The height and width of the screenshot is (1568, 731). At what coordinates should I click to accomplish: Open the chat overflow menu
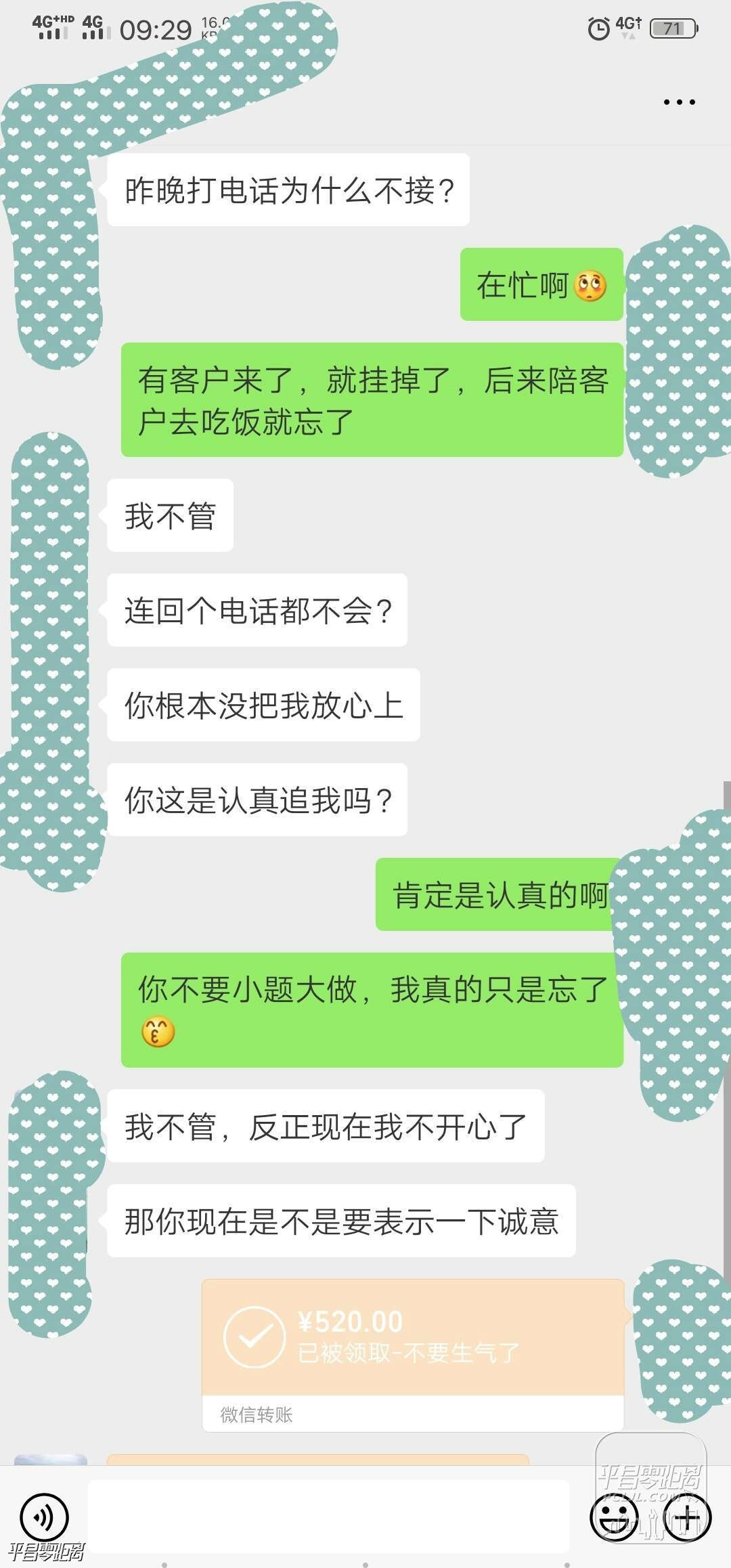tap(679, 102)
